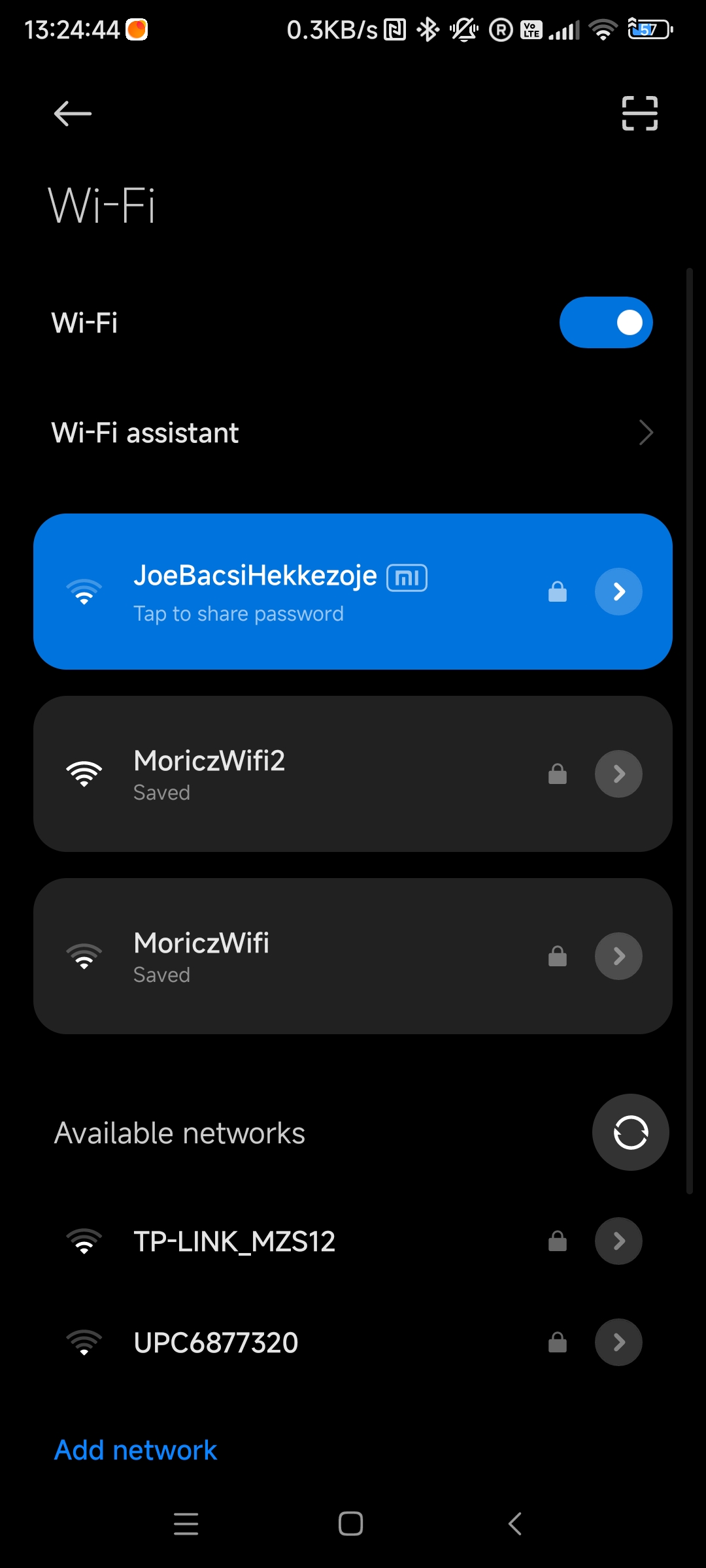Image resolution: width=706 pixels, height=1568 pixels.
Task: Open details arrow for JoeBacsiHekkezoje
Action: tap(618, 592)
